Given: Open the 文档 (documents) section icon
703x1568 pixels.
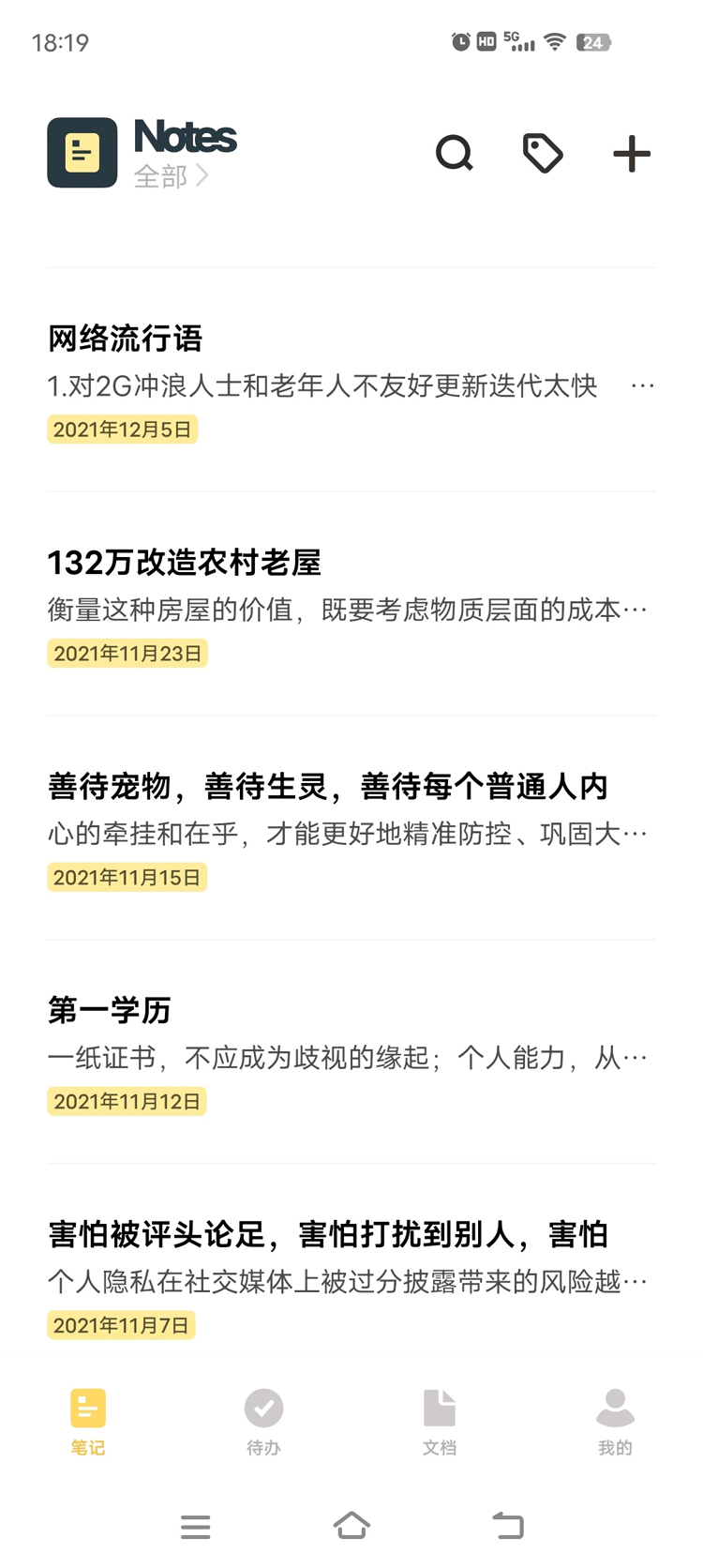Looking at the screenshot, I should coord(440,1407).
